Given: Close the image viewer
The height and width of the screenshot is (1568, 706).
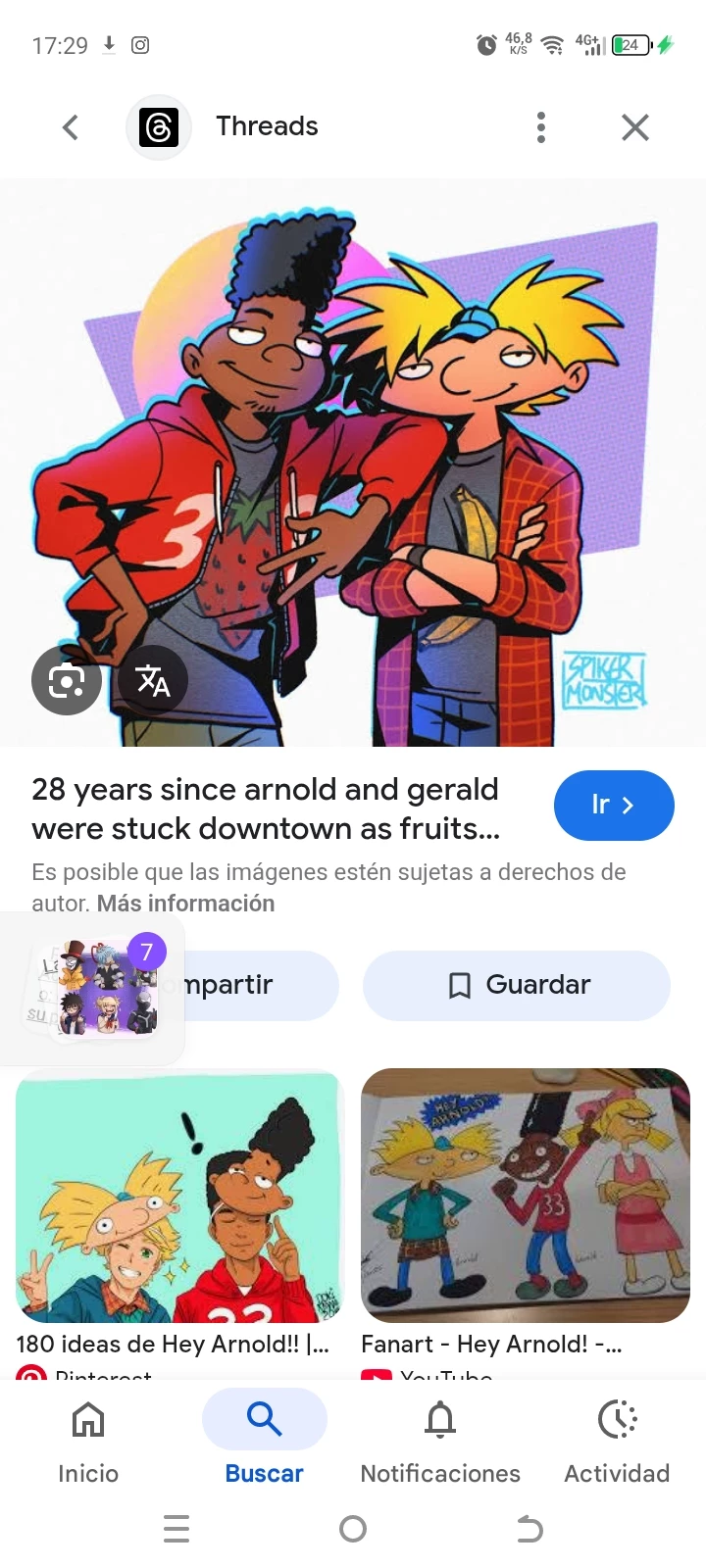Looking at the screenshot, I should click(635, 127).
